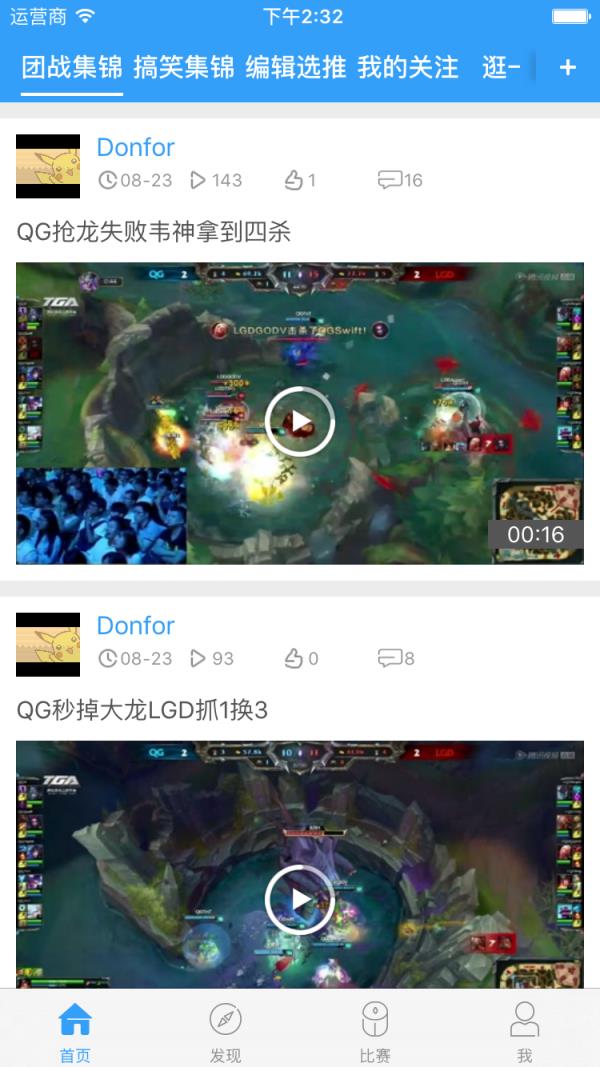Viewport: 600px width, 1067px height.
Task: Switch to the 团战集锦 tab
Action: coord(72,68)
